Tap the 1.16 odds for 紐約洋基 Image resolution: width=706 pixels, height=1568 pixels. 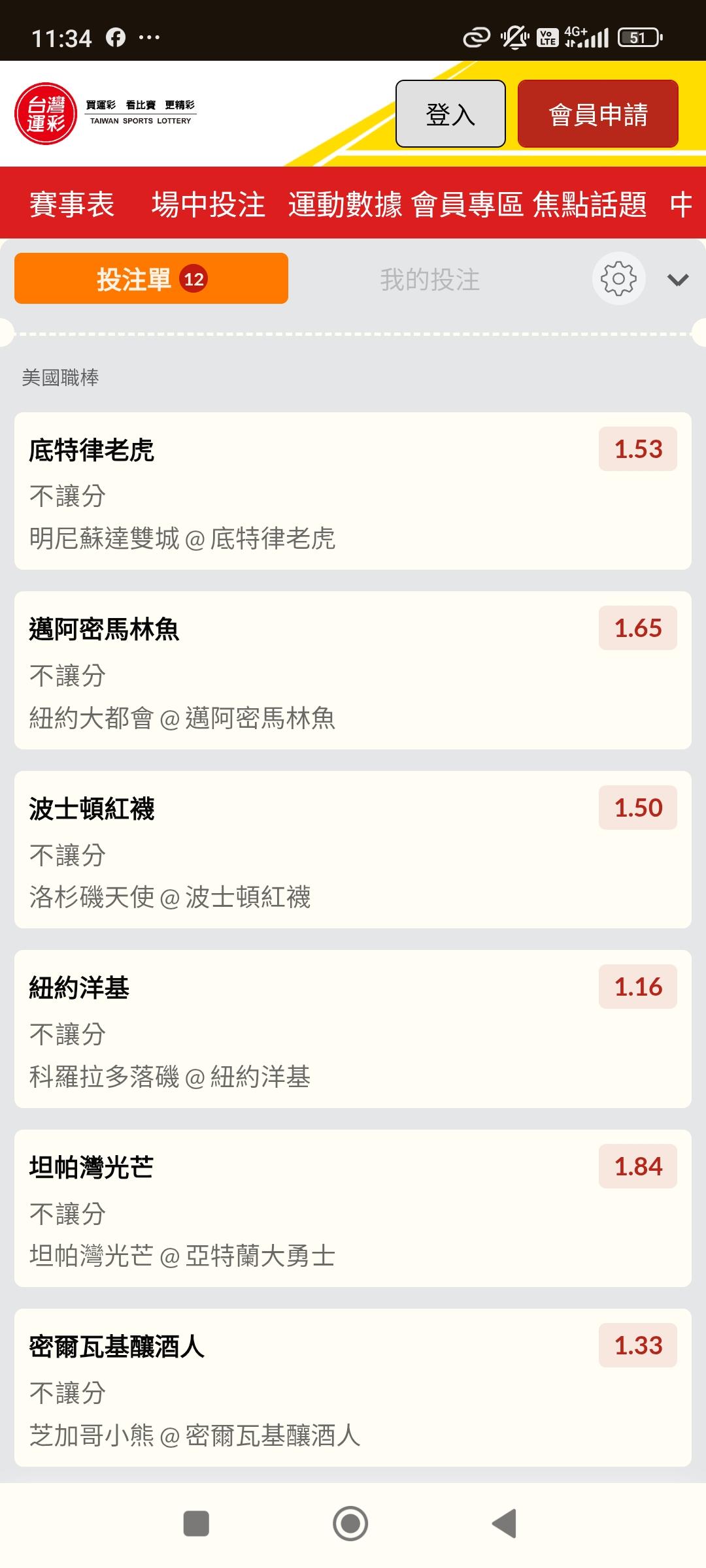[638, 987]
